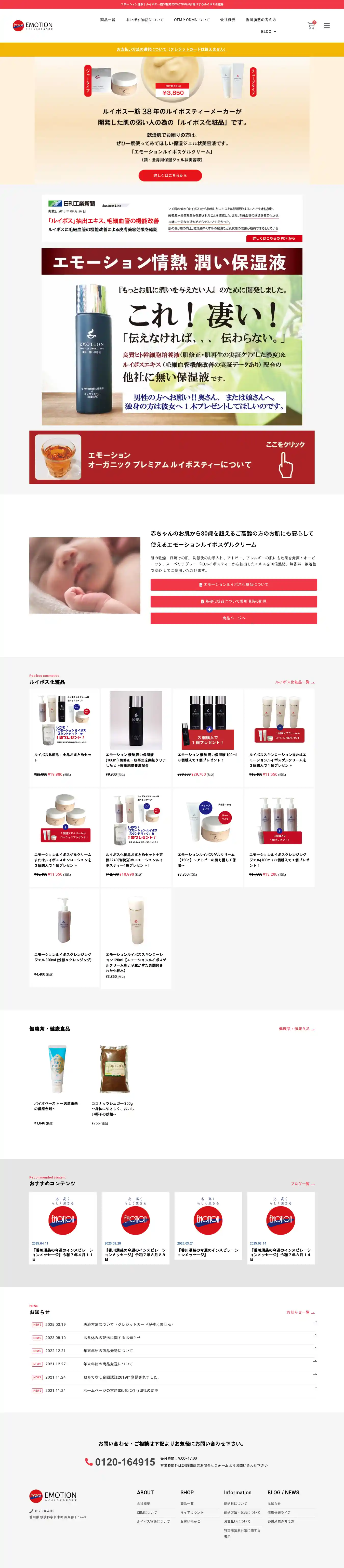Open the shopping cart icon
344x1568 pixels.
pos(311,26)
